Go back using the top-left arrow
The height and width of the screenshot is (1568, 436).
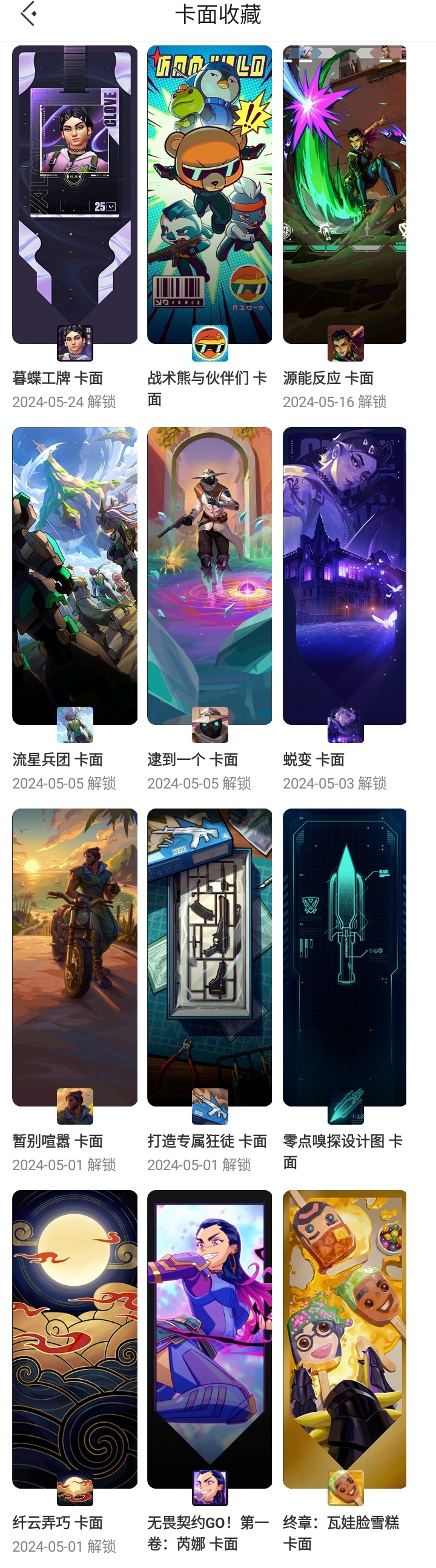pos(28,15)
